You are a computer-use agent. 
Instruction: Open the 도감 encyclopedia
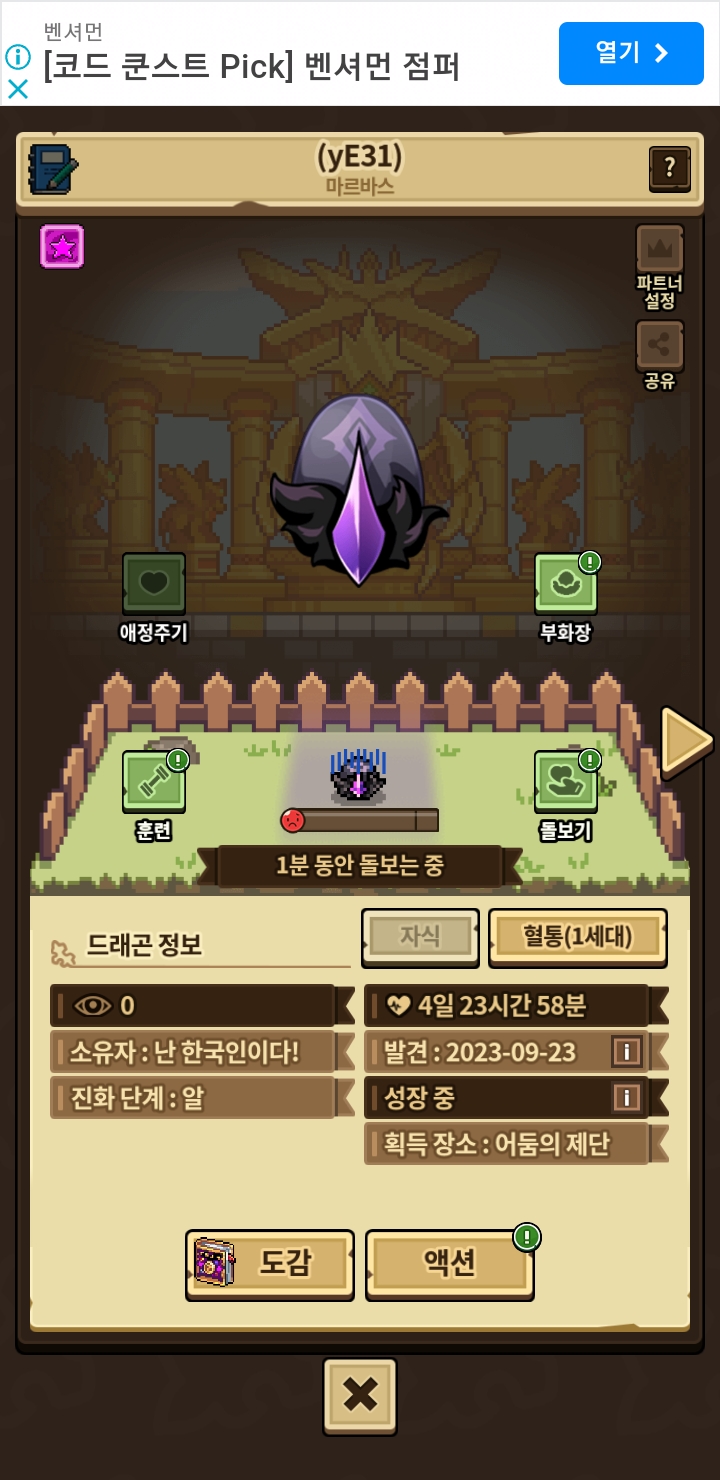tap(270, 1265)
